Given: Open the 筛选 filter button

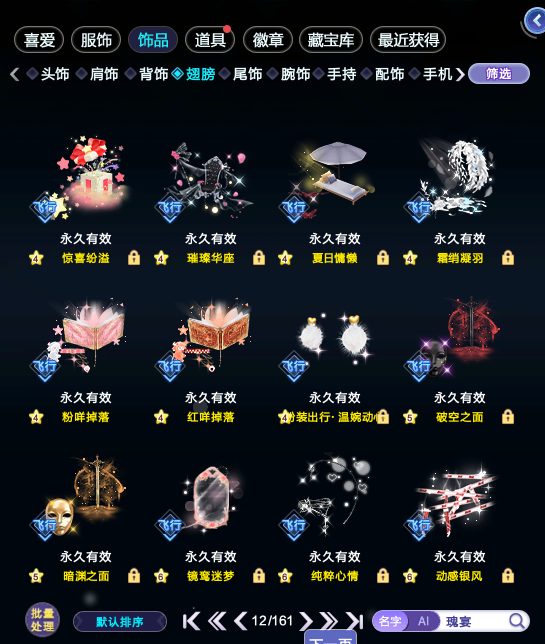Looking at the screenshot, I should (499, 74).
